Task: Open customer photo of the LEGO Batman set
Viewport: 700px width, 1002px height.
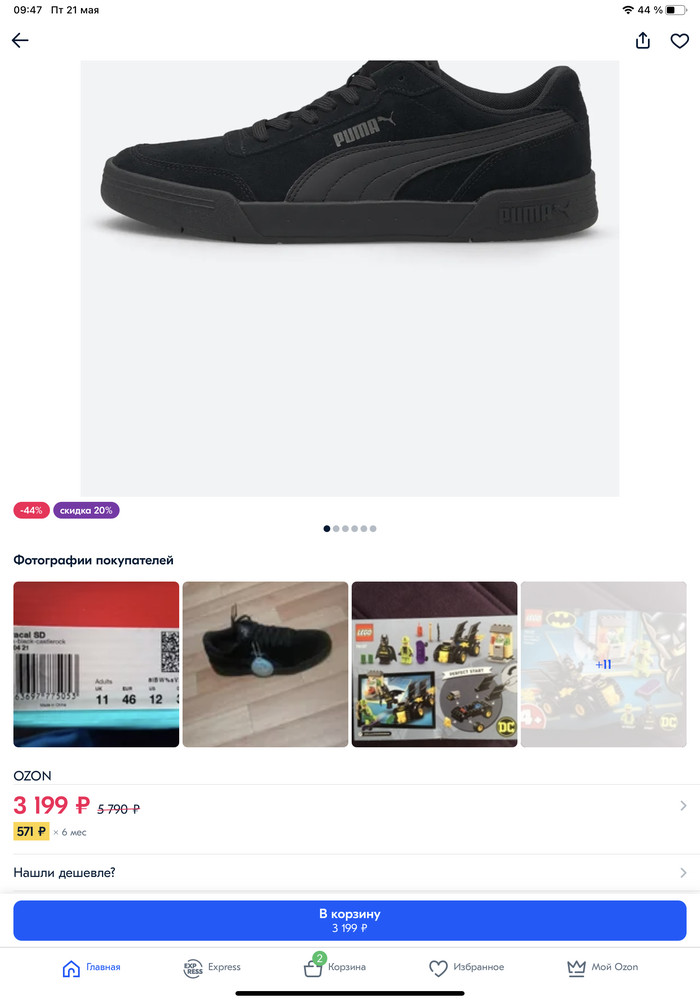Action: click(x=434, y=664)
